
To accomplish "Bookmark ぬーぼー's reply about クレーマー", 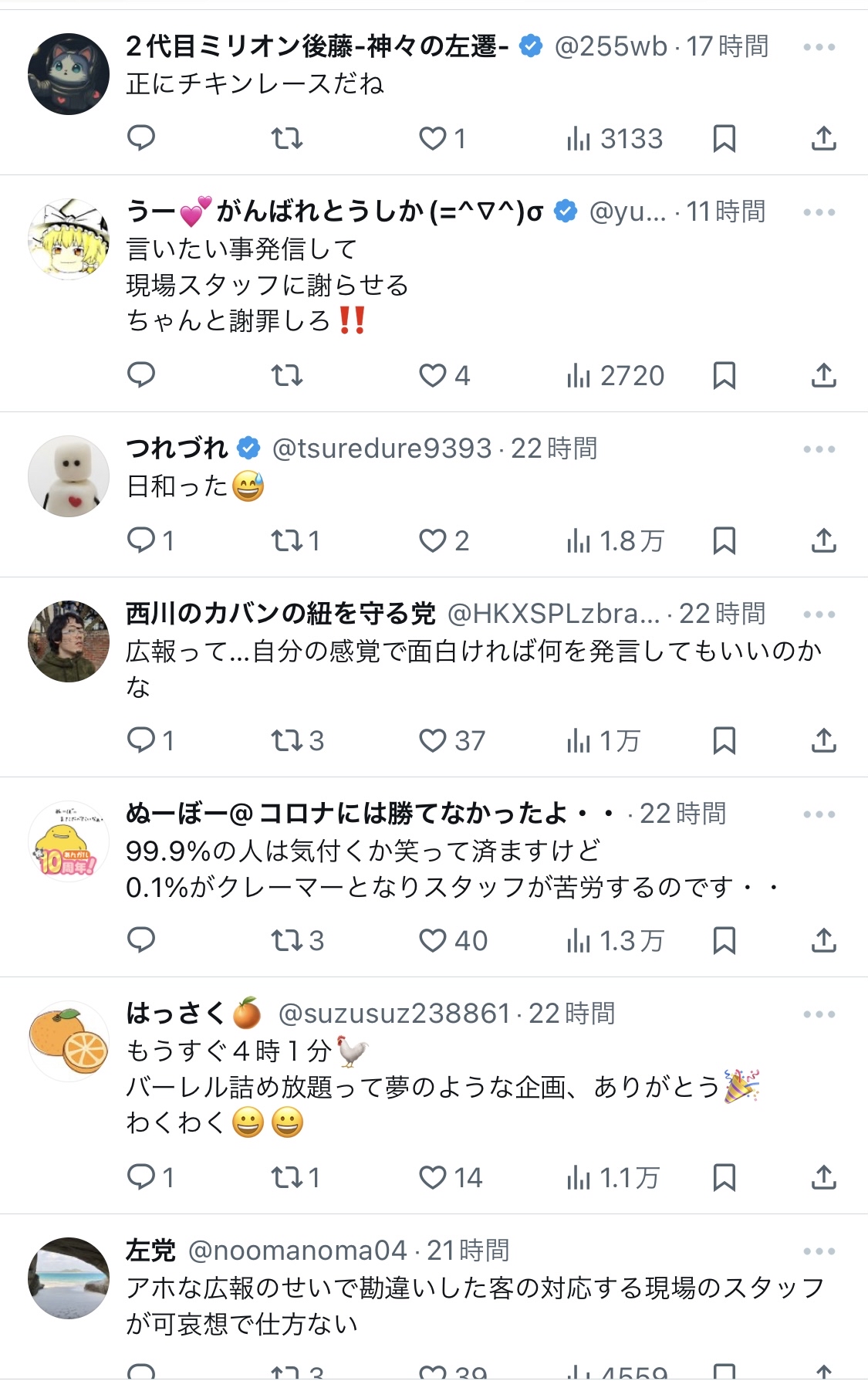I will click(724, 941).
